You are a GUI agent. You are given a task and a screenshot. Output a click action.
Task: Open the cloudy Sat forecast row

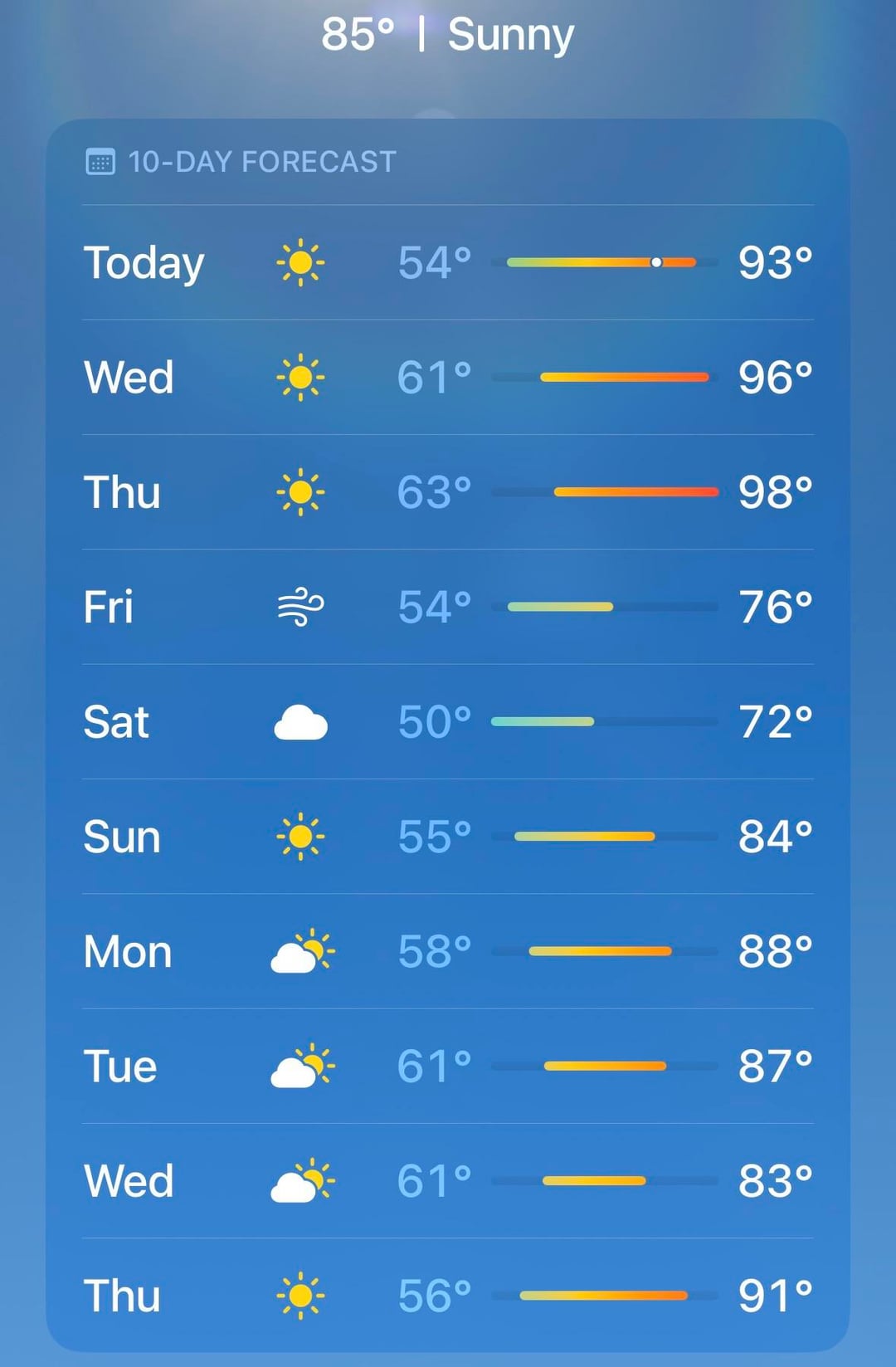(x=448, y=721)
